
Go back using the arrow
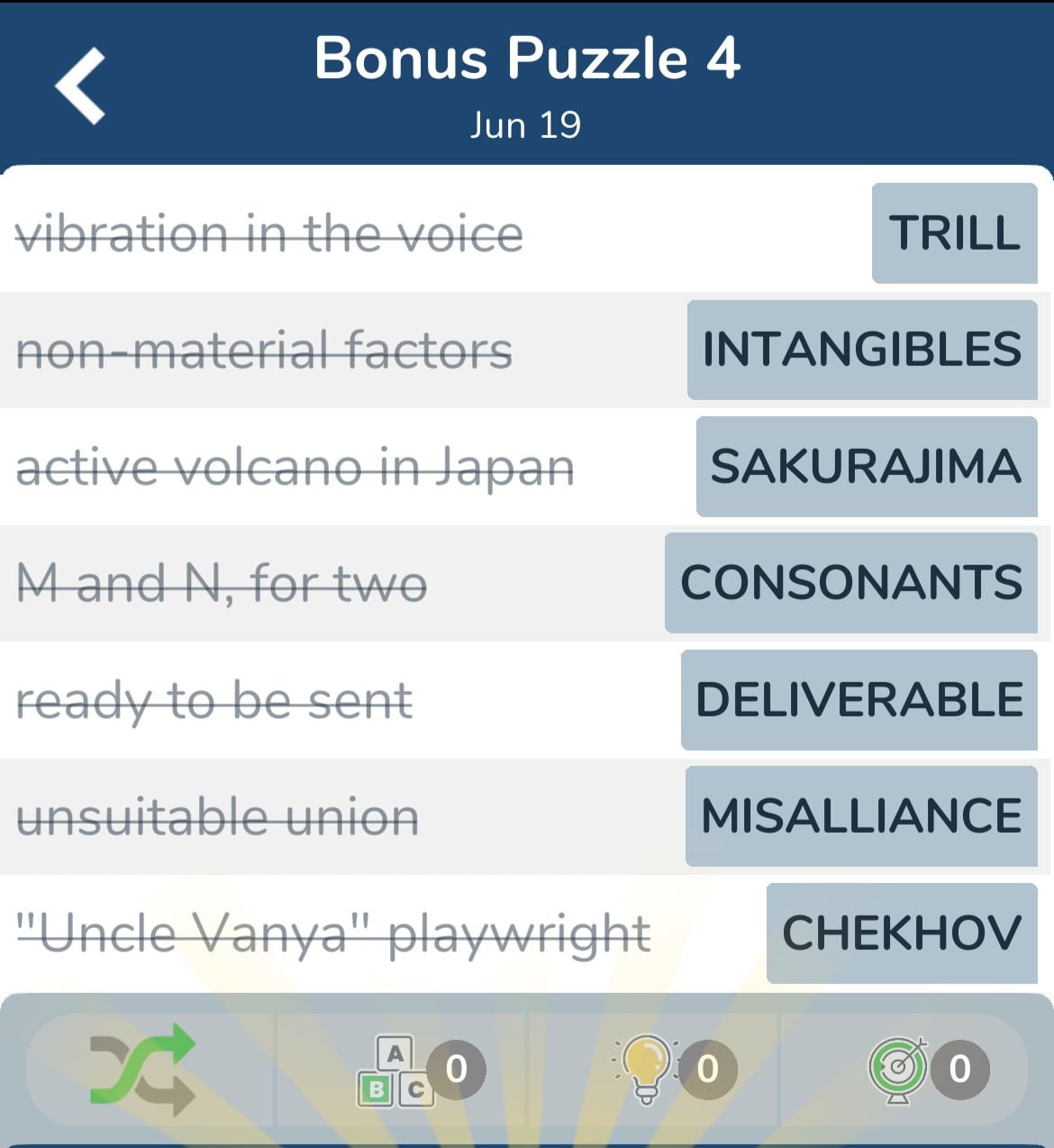[x=81, y=86]
